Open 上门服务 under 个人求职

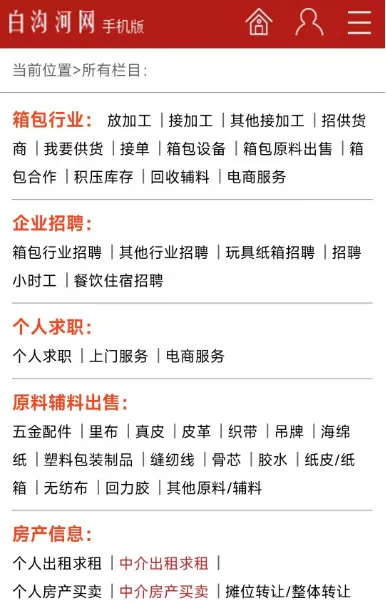(x=118, y=356)
